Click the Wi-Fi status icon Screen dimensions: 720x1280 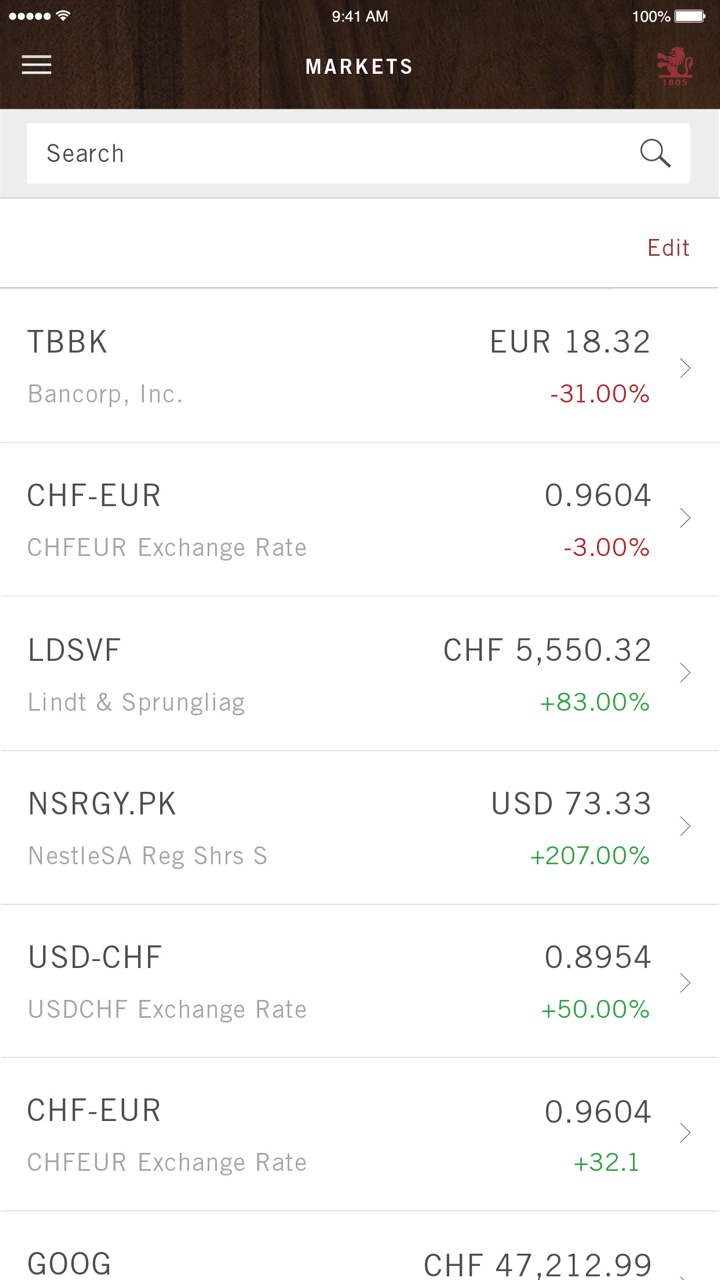point(65,16)
